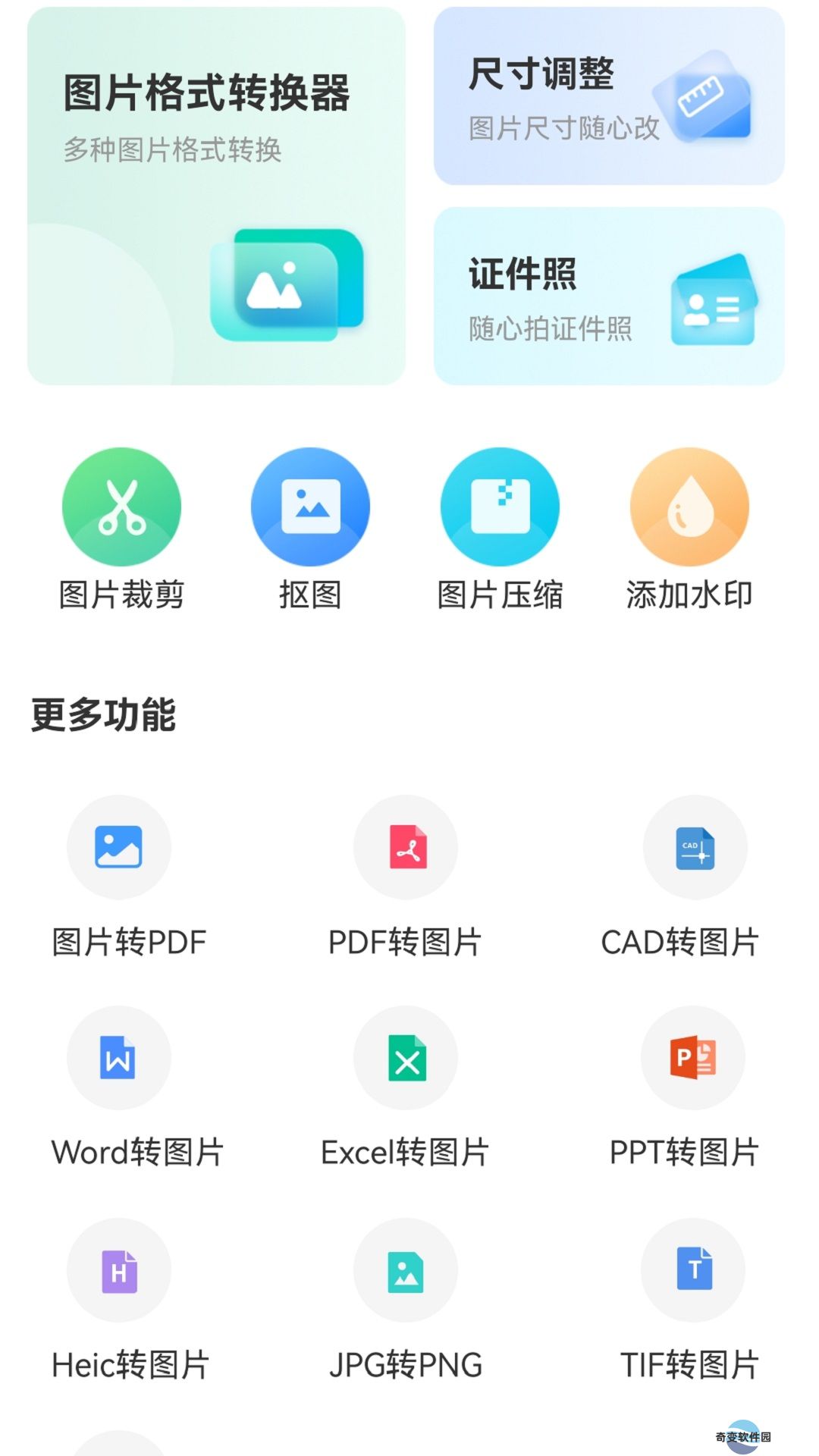The height and width of the screenshot is (1456, 819).
Task: Tap Excel转图片
Action: (405, 1088)
